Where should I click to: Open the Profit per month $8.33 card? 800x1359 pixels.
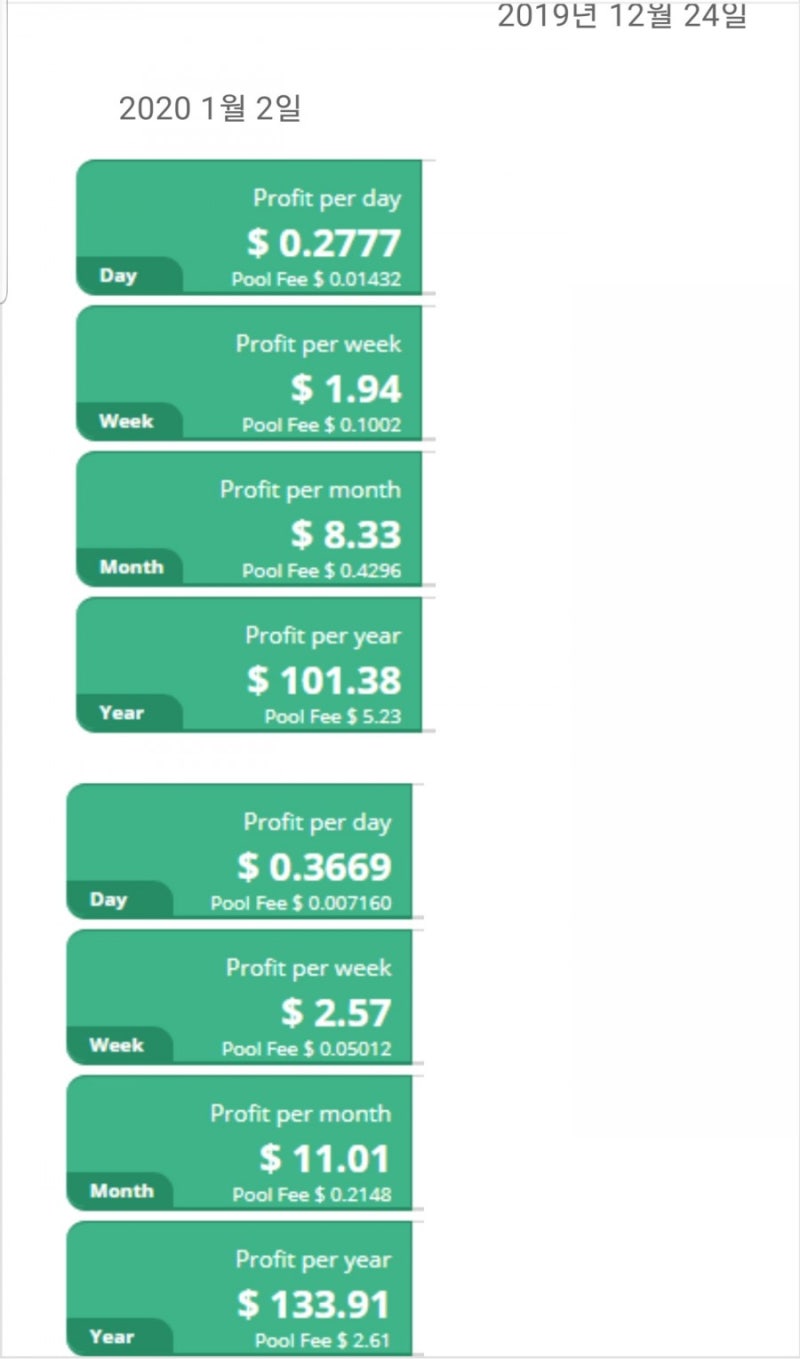250,517
